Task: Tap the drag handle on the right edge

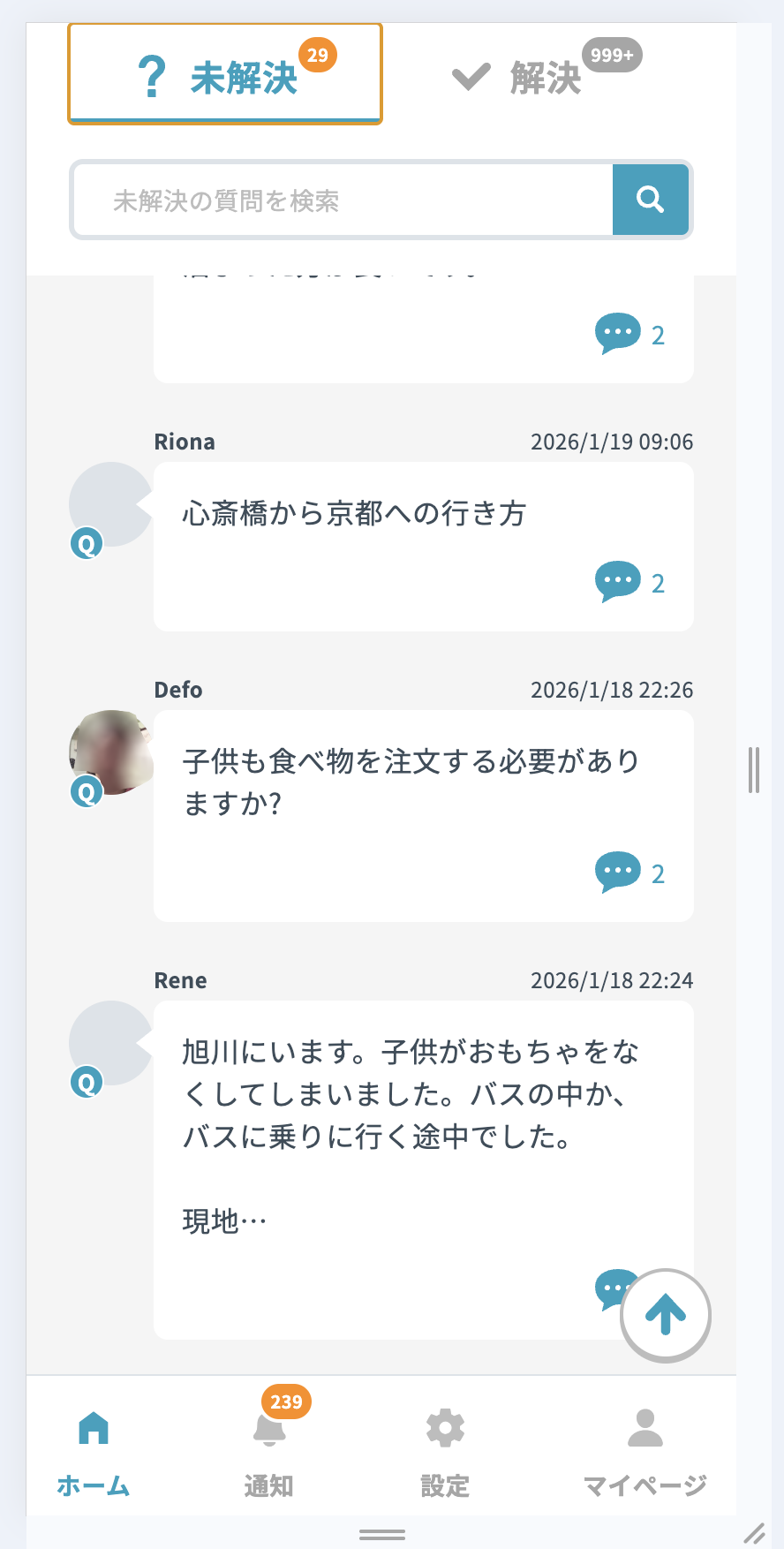Action: [x=755, y=768]
